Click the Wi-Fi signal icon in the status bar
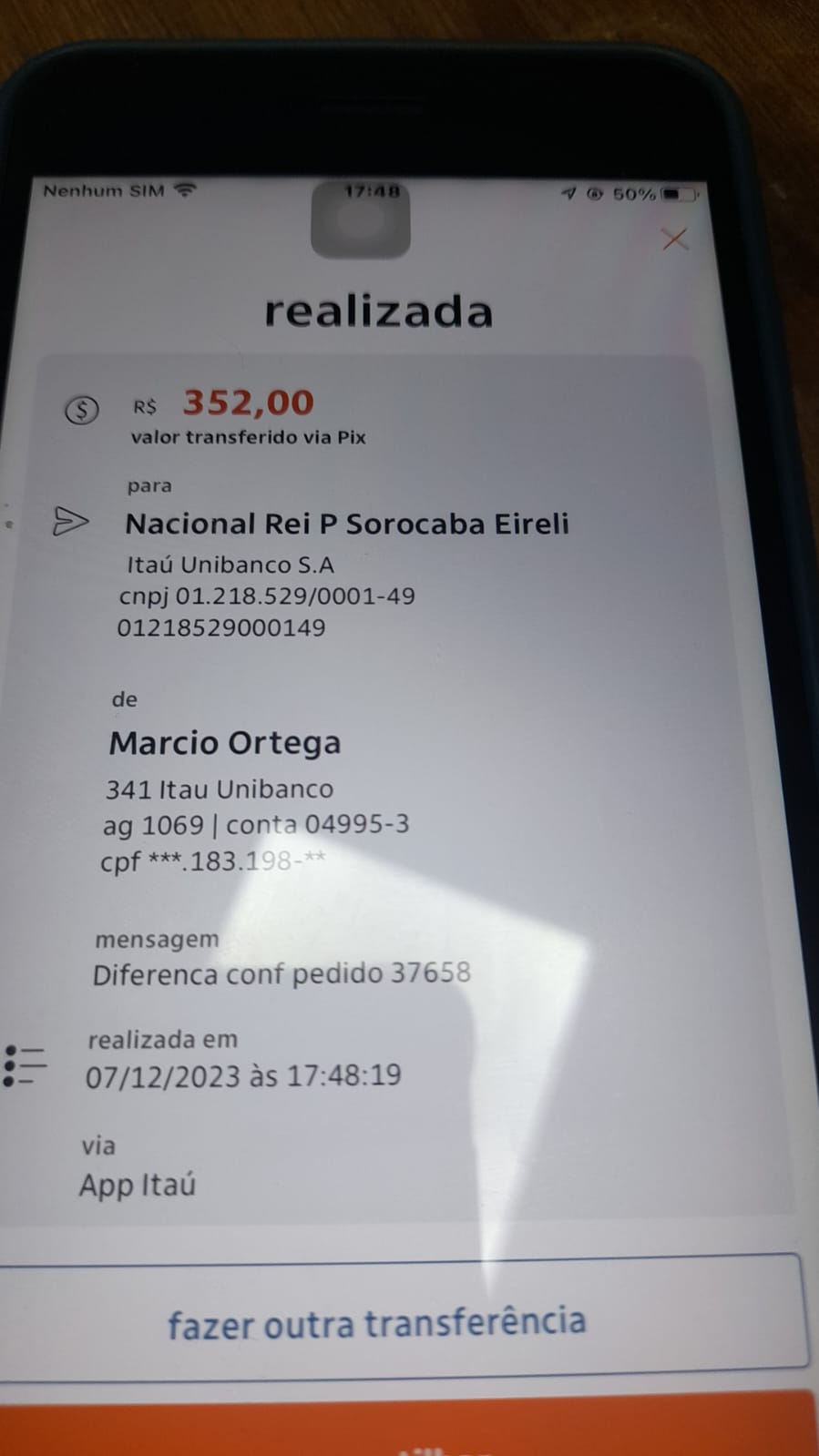 click(183, 189)
